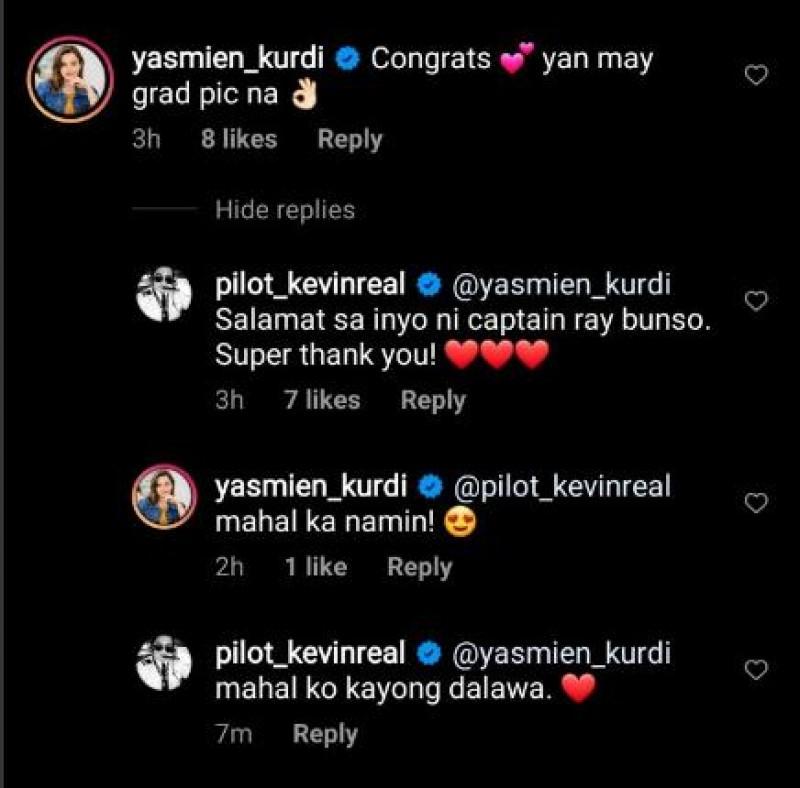The height and width of the screenshot is (788, 800).
Task: Open the @yasmien_kurdi mention in "mahal ko kayong dalawa"
Action: [563, 654]
